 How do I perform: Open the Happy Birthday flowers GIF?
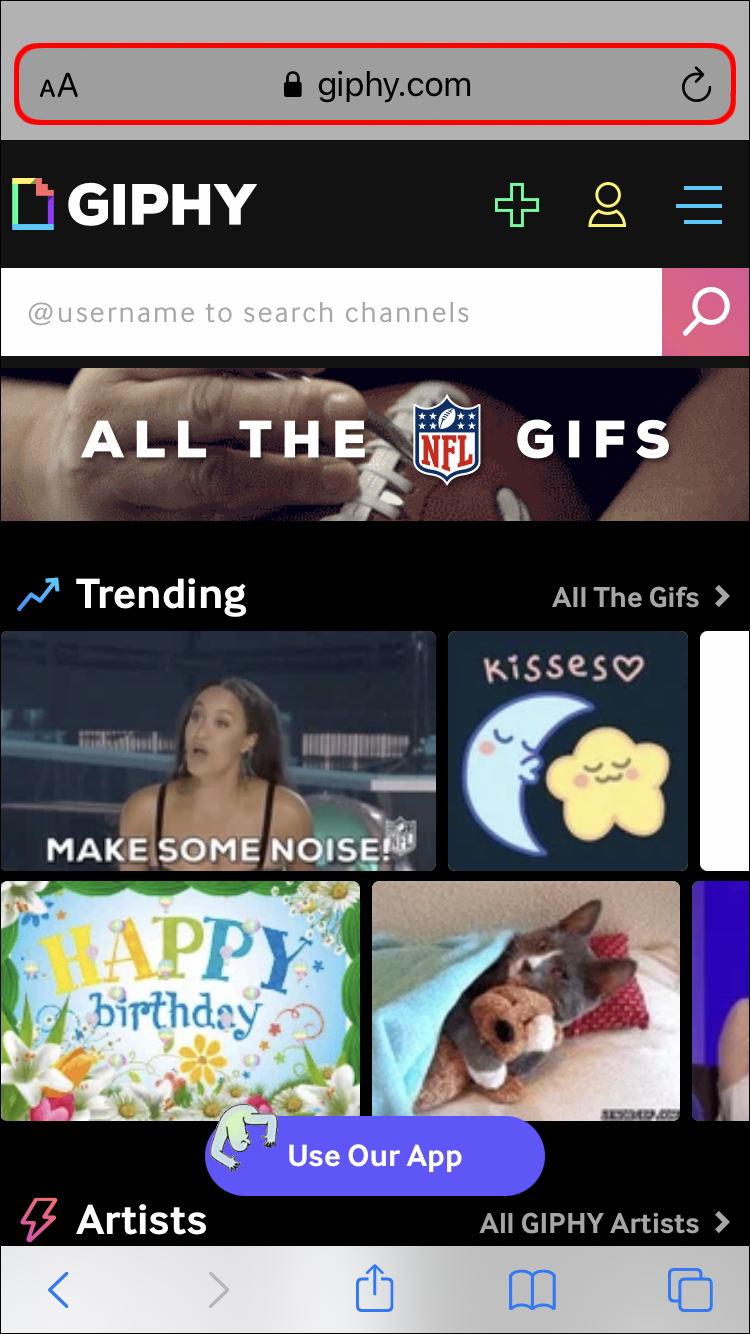coord(180,1000)
